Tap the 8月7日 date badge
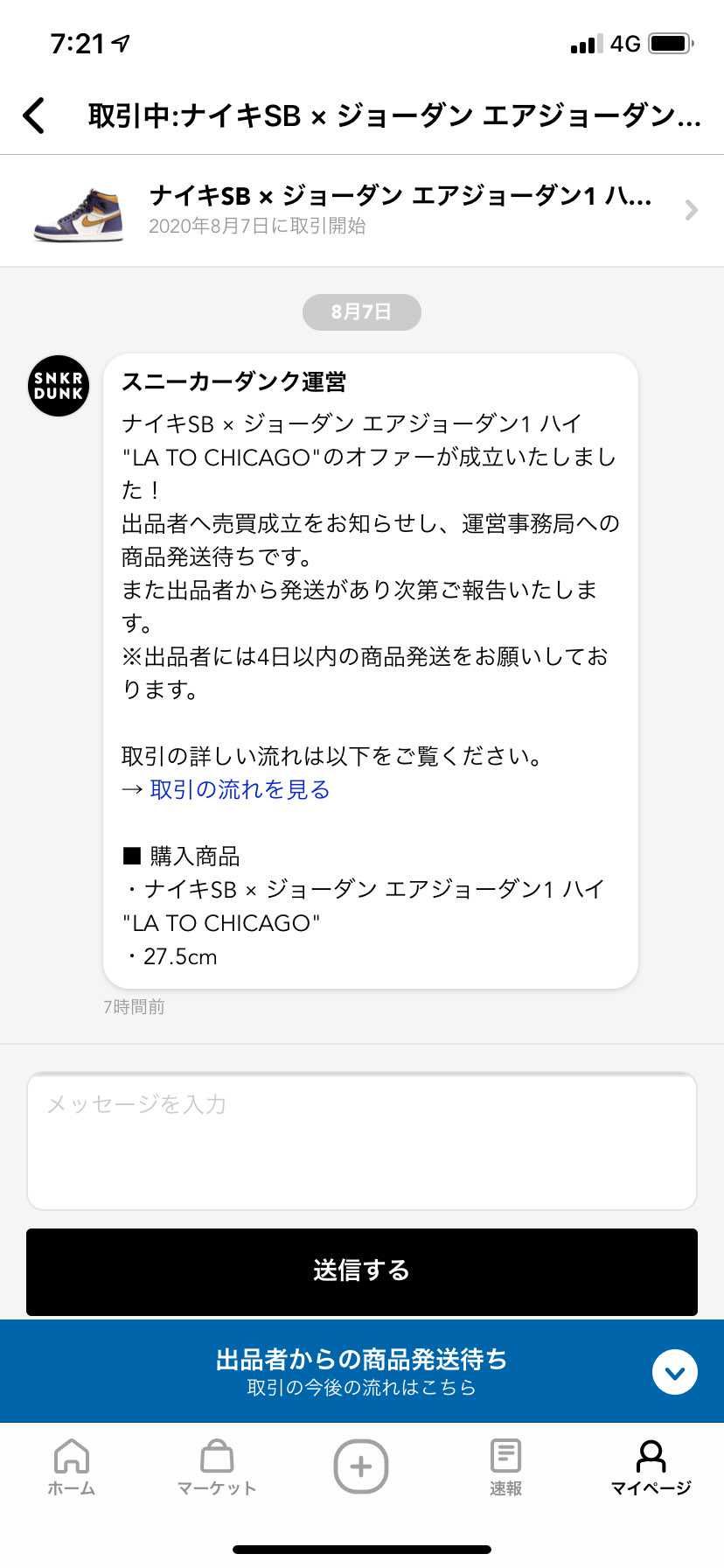Viewport: 724px width, 1568px height. click(360, 311)
